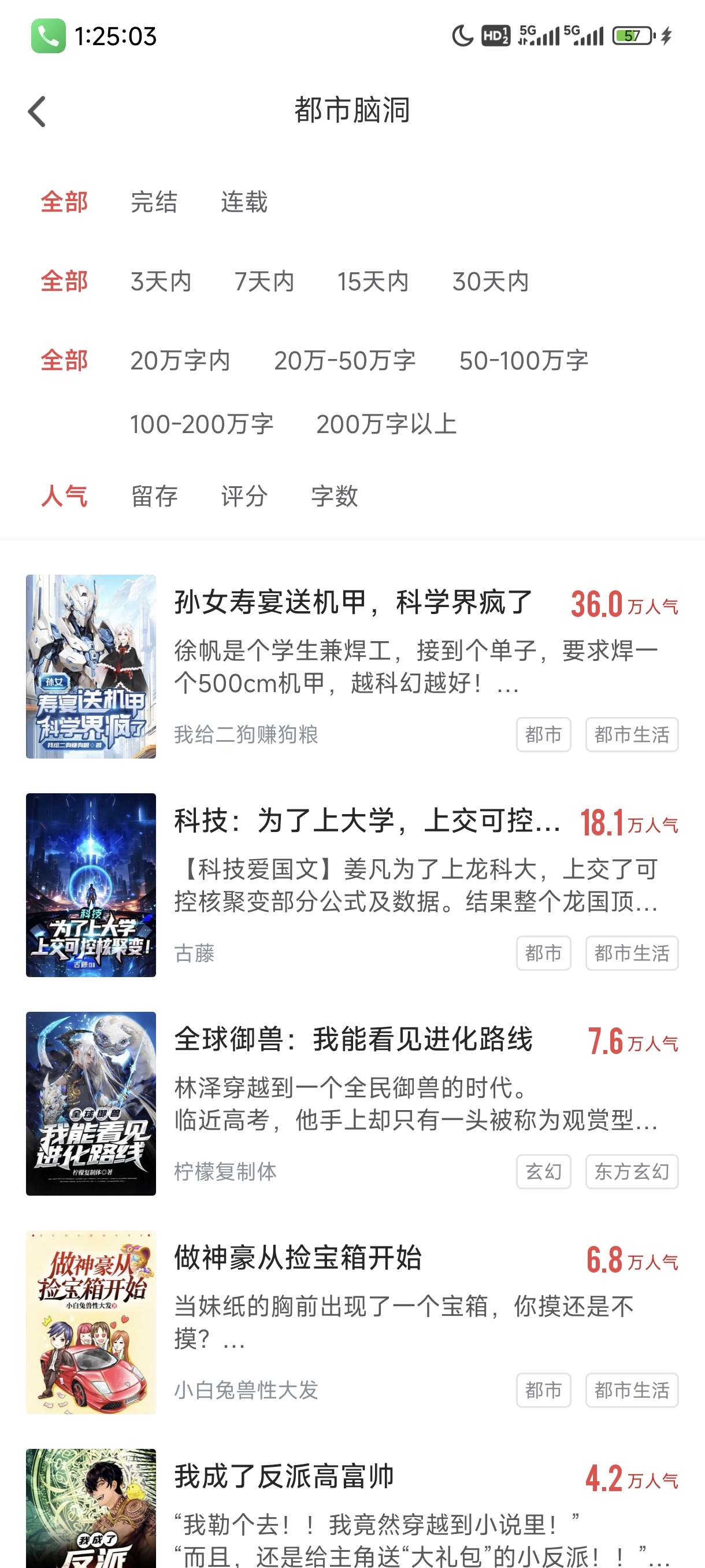
Task: Open 孙女寿宴送机甲，科学界疯了 book
Action: coord(353,603)
